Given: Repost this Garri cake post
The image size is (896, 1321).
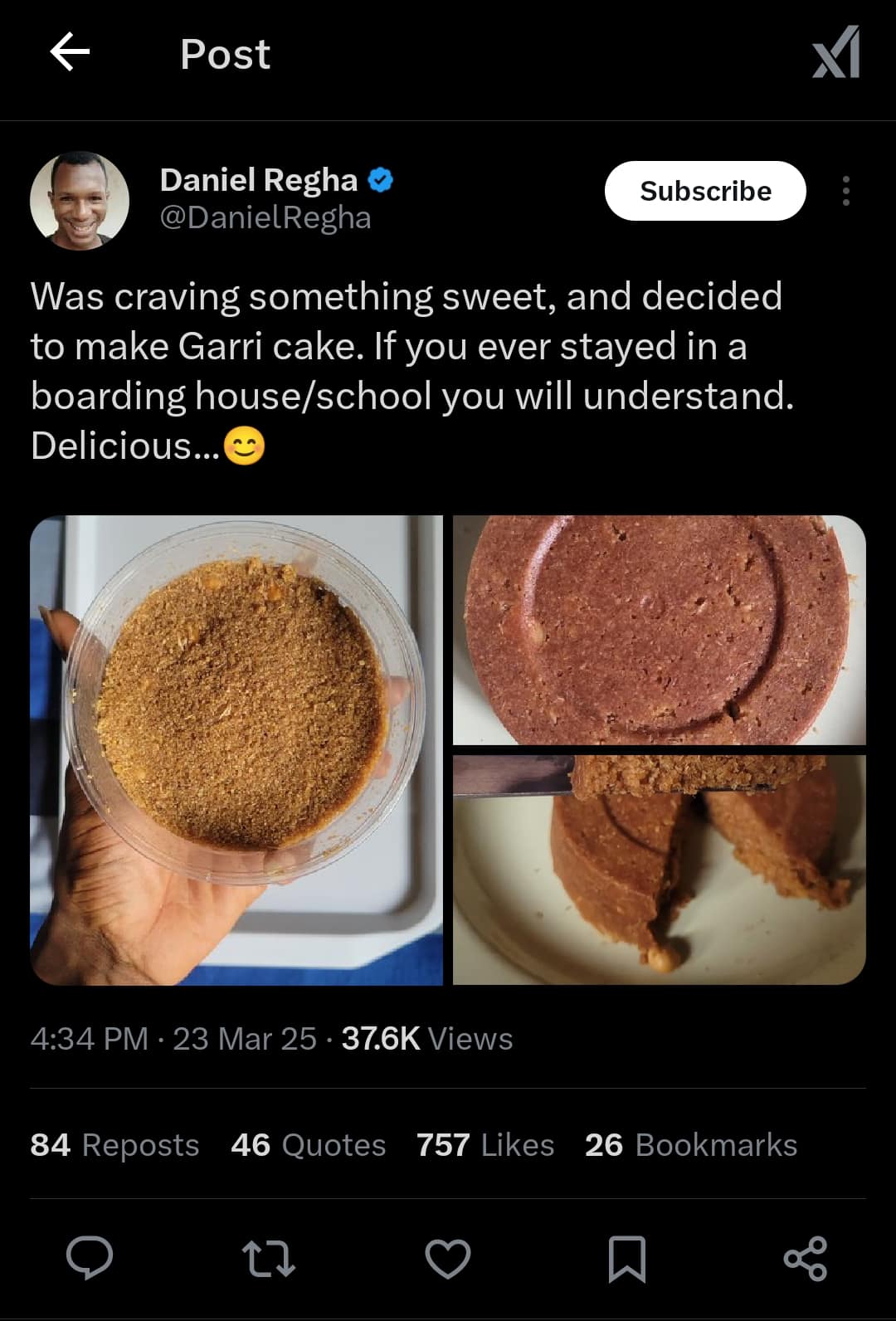Looking at the screenshot, I should pyautogui.click(x=268, y=1258).
